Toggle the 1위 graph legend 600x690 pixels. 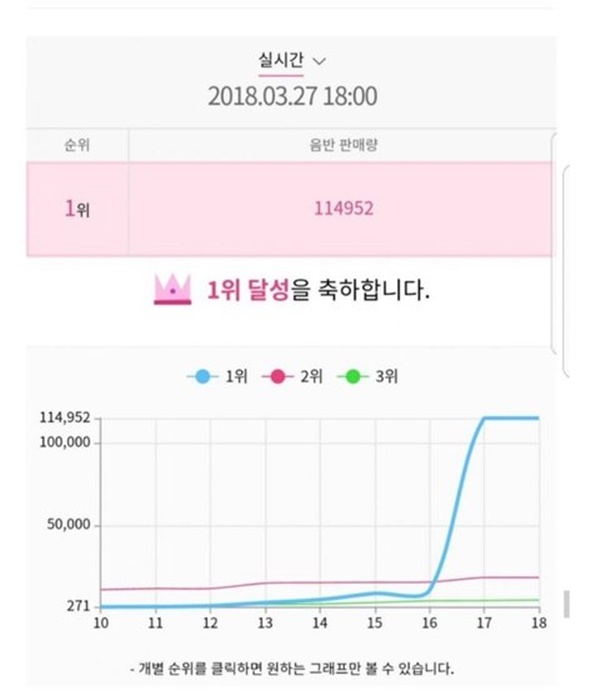coord(219,378)
